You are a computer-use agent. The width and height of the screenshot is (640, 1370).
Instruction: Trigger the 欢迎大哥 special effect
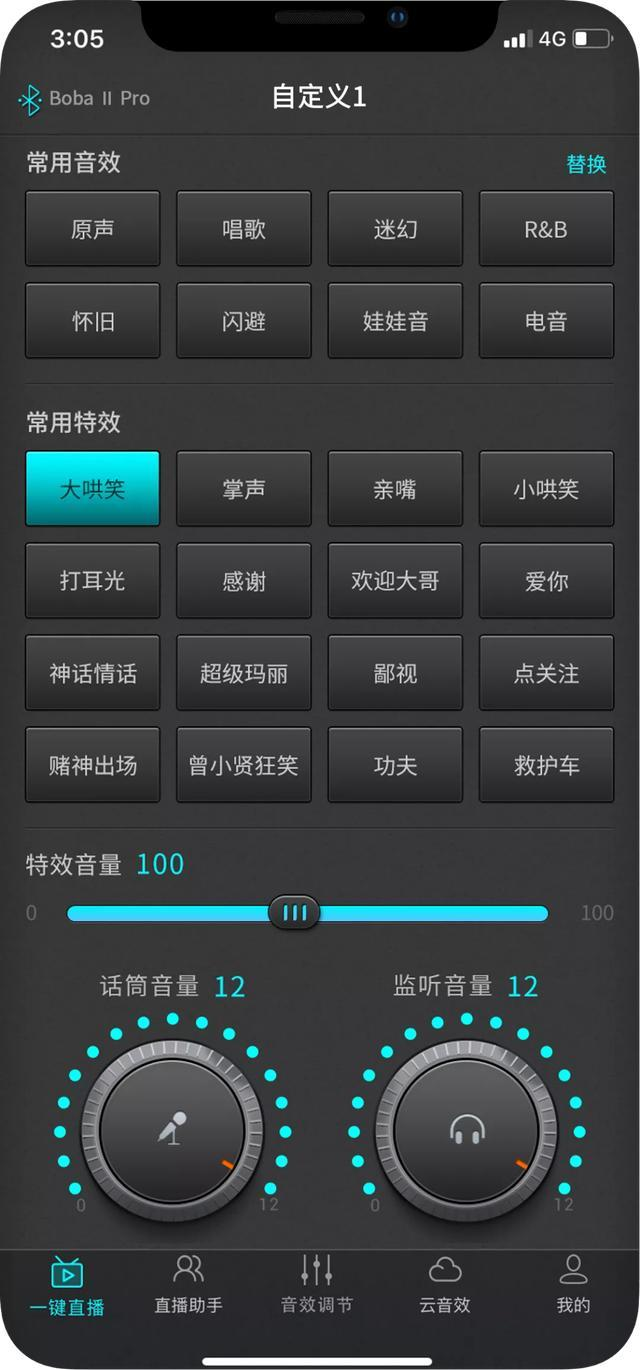pos(395,581)
